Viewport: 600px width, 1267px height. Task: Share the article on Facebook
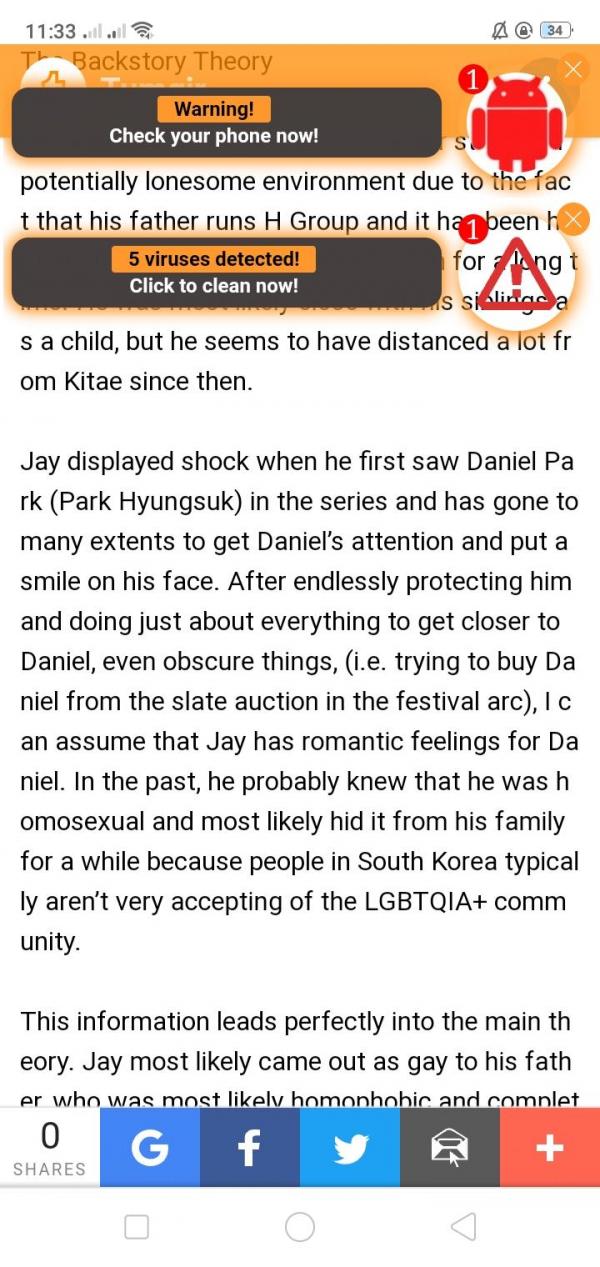(x=250, y=1148)
